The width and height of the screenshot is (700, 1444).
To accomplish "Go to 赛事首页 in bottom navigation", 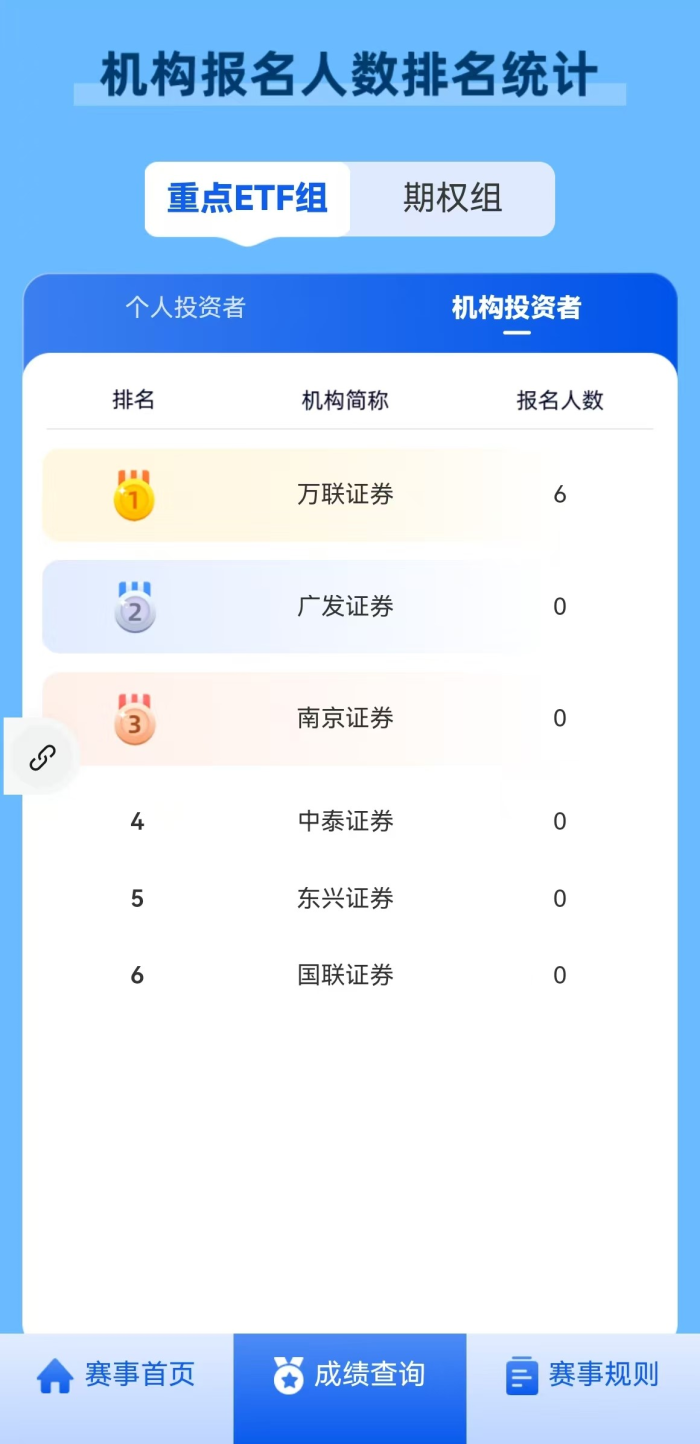I will coord(116,1376).
